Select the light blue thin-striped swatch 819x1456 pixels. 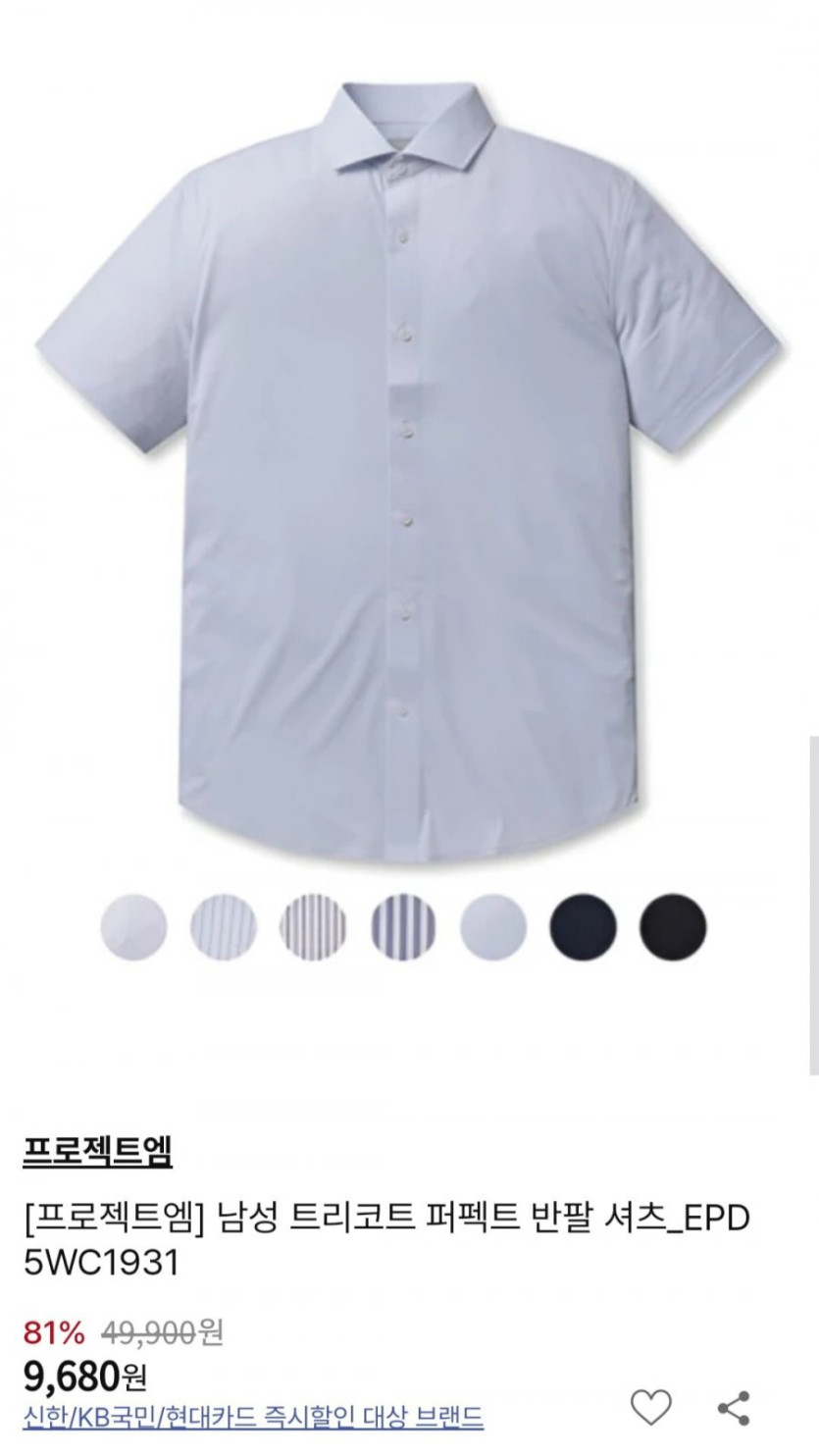224,927
